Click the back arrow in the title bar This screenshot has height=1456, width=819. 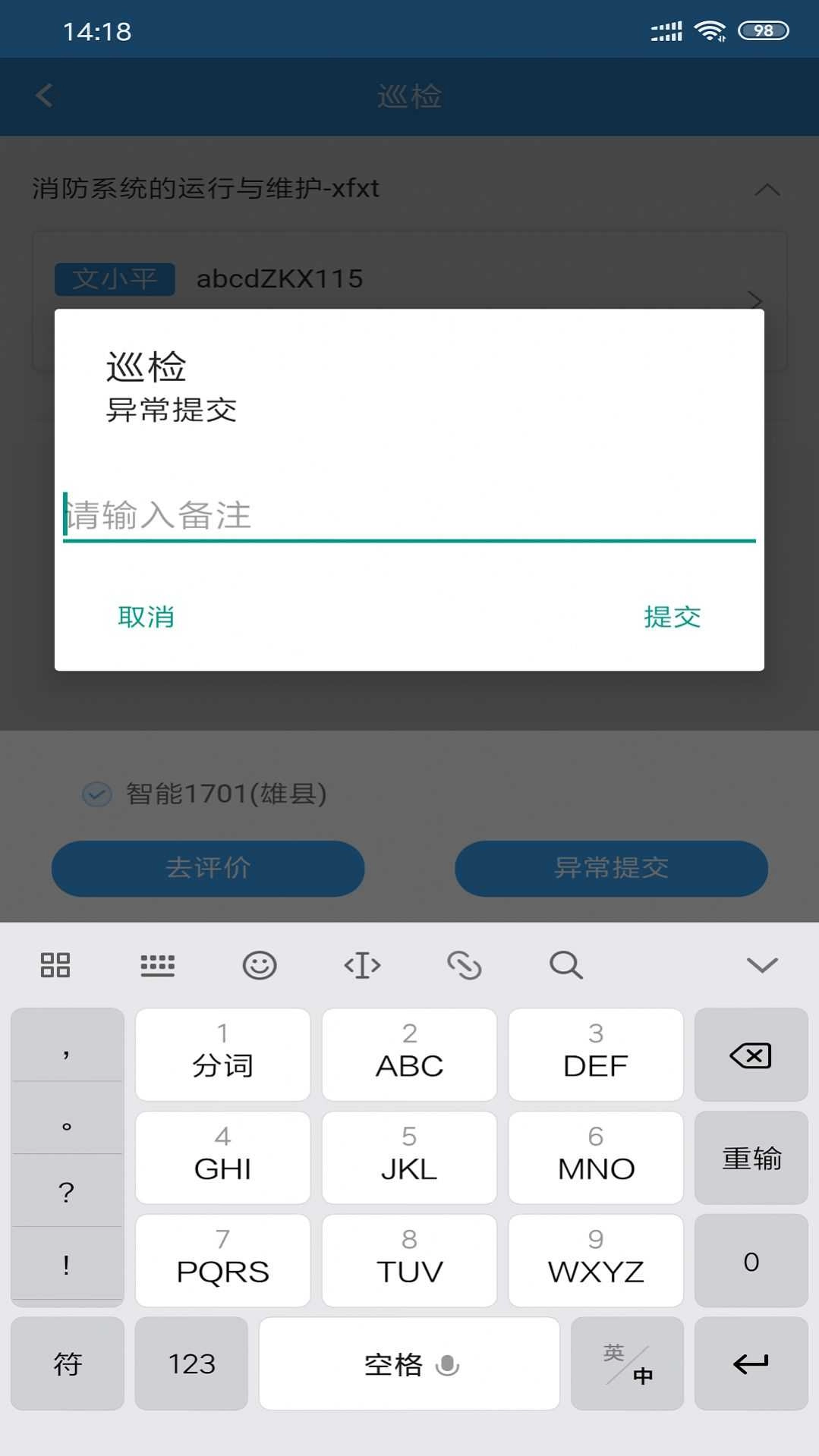coord(45,96)
